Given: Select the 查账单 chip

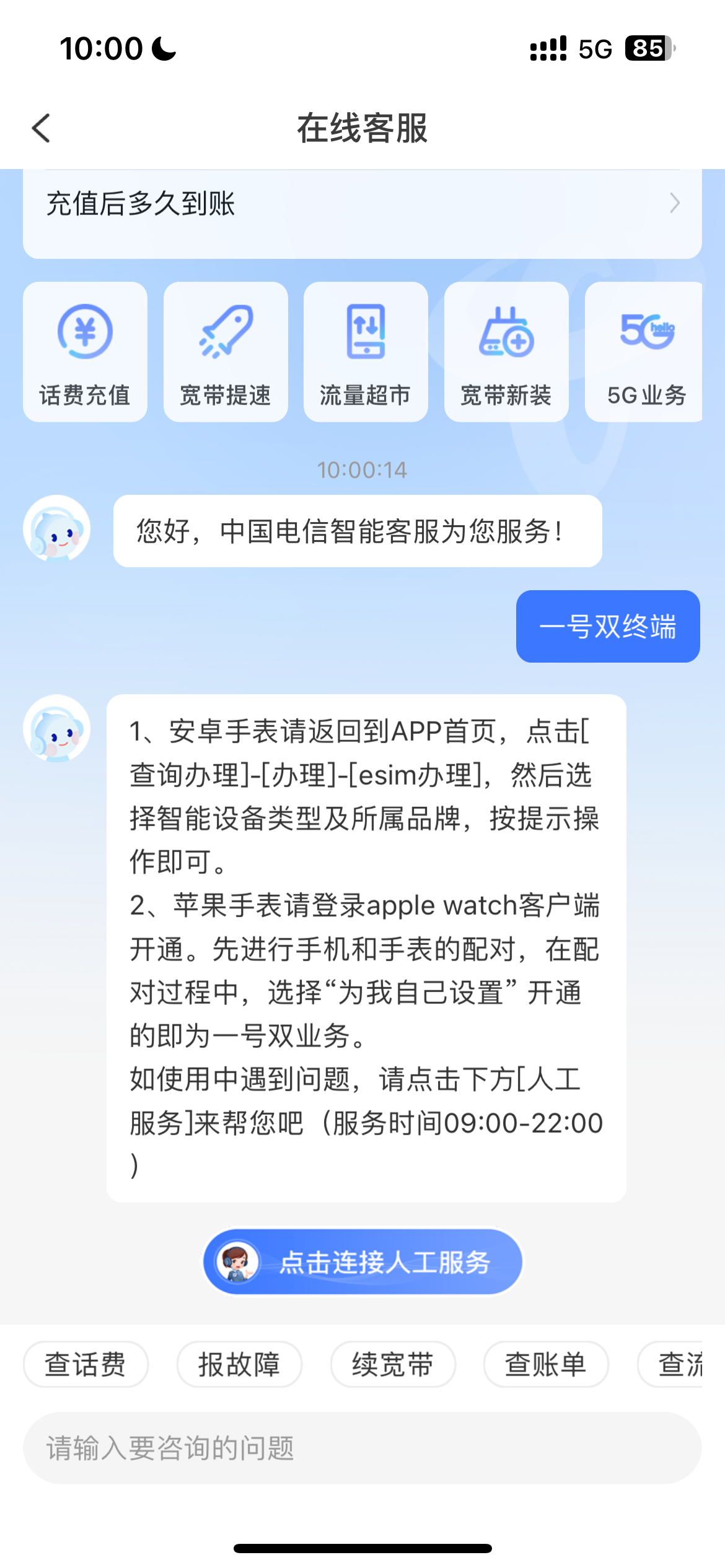Looking at the screenshot, I should pyautogui.click(x=546, y=1364).
